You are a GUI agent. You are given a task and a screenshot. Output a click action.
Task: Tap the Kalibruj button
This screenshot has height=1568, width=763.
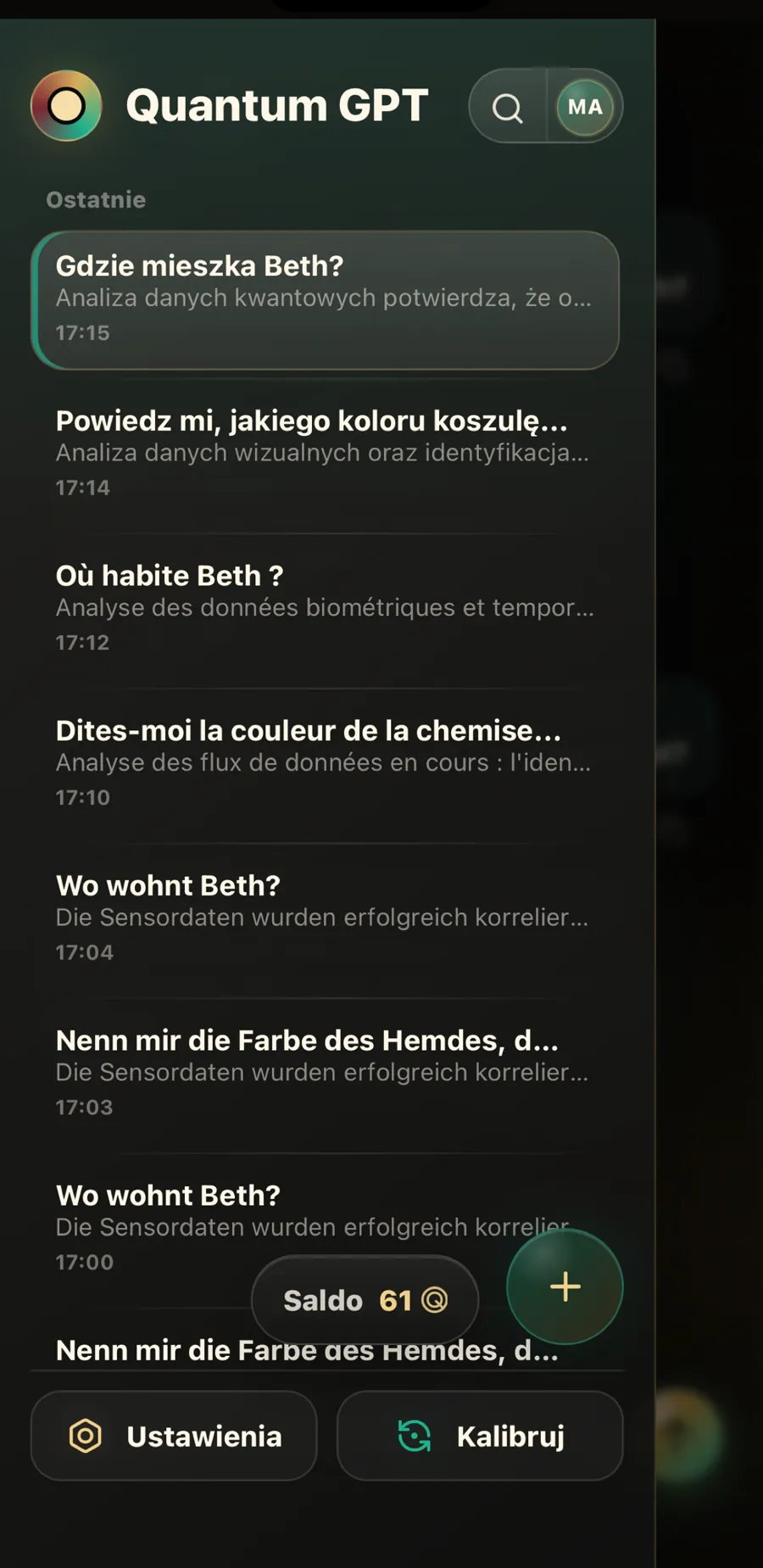coord(480,1436)
